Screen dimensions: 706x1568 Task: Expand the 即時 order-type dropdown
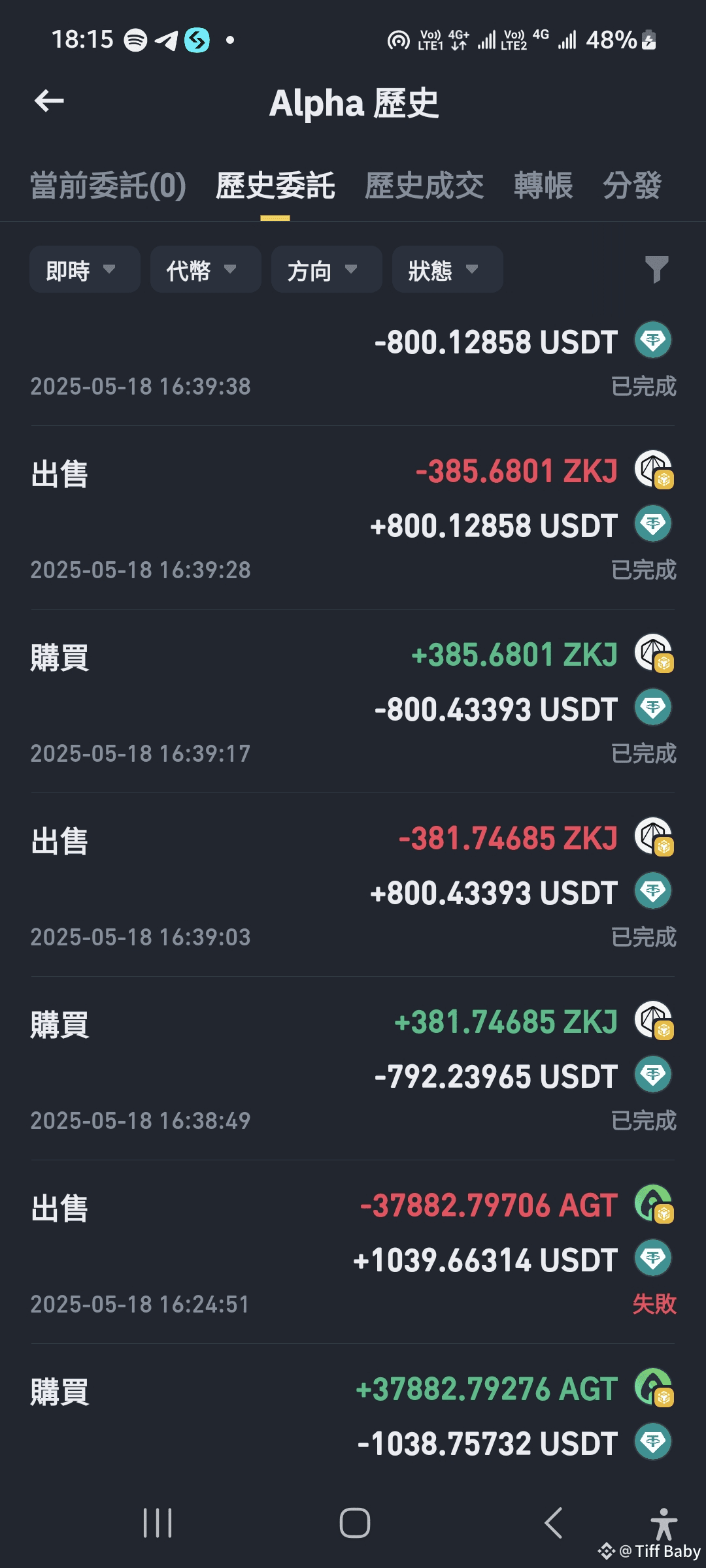(85, 269)
